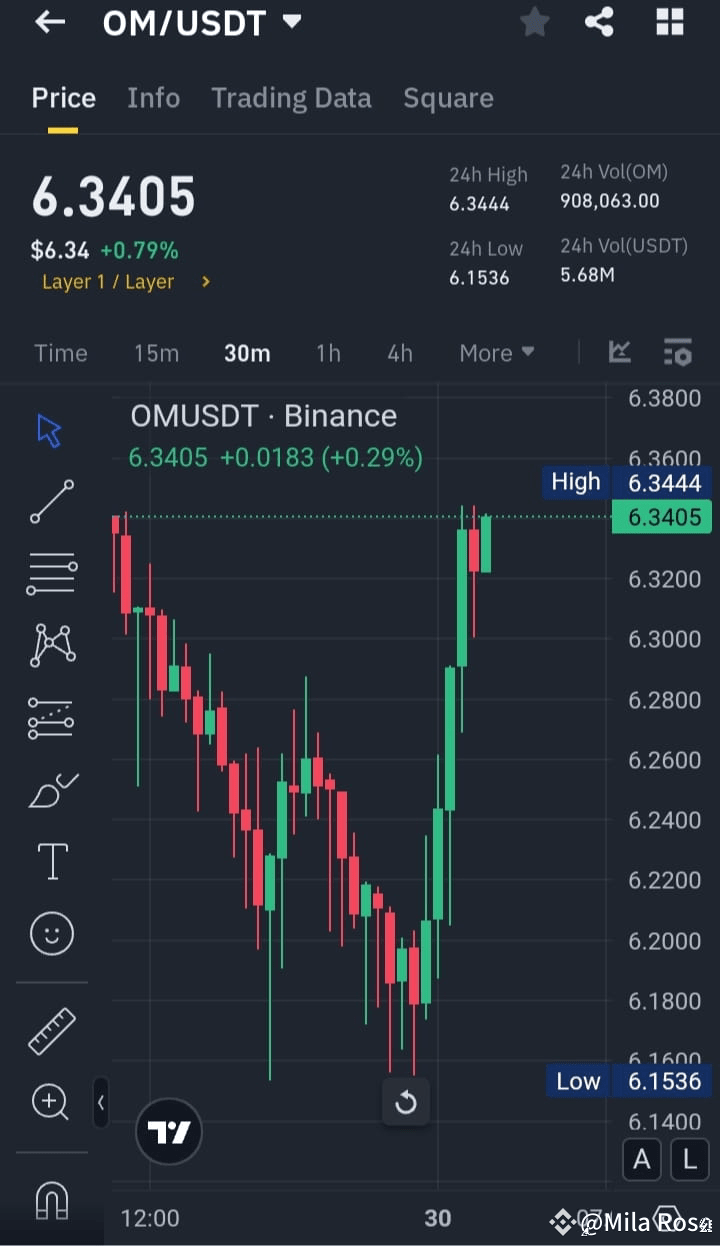The height and width of the screenshot is (1246, 720).
Task: Open the emoji sticker tool
Action: pyautogui.click(x=49, y=933)
